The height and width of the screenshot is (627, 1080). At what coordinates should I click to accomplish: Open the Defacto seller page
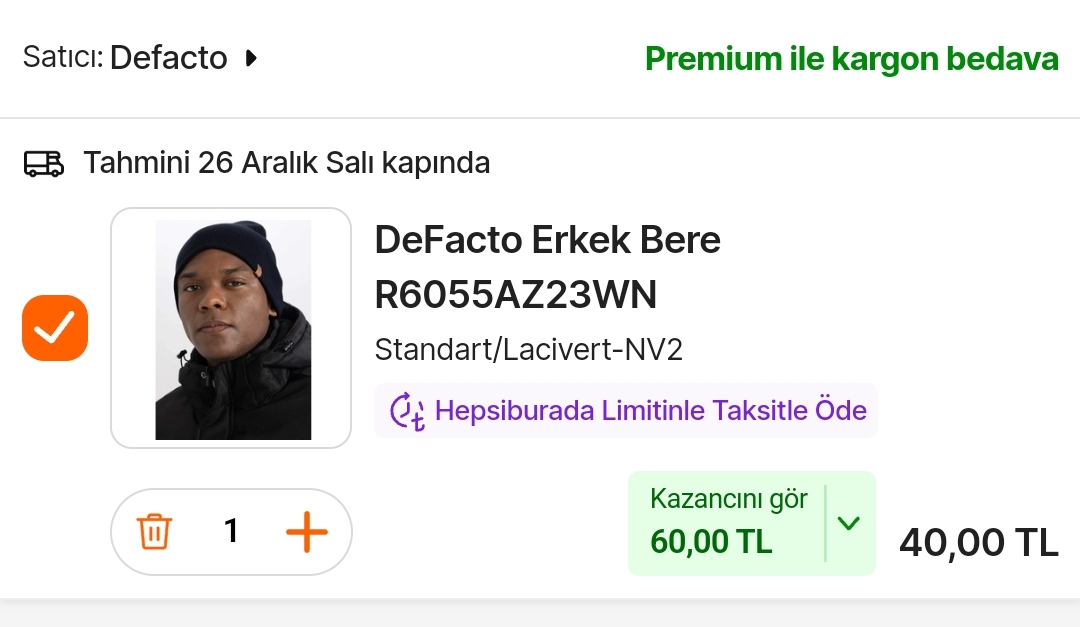pyautogui.click(x=168, y=58)
